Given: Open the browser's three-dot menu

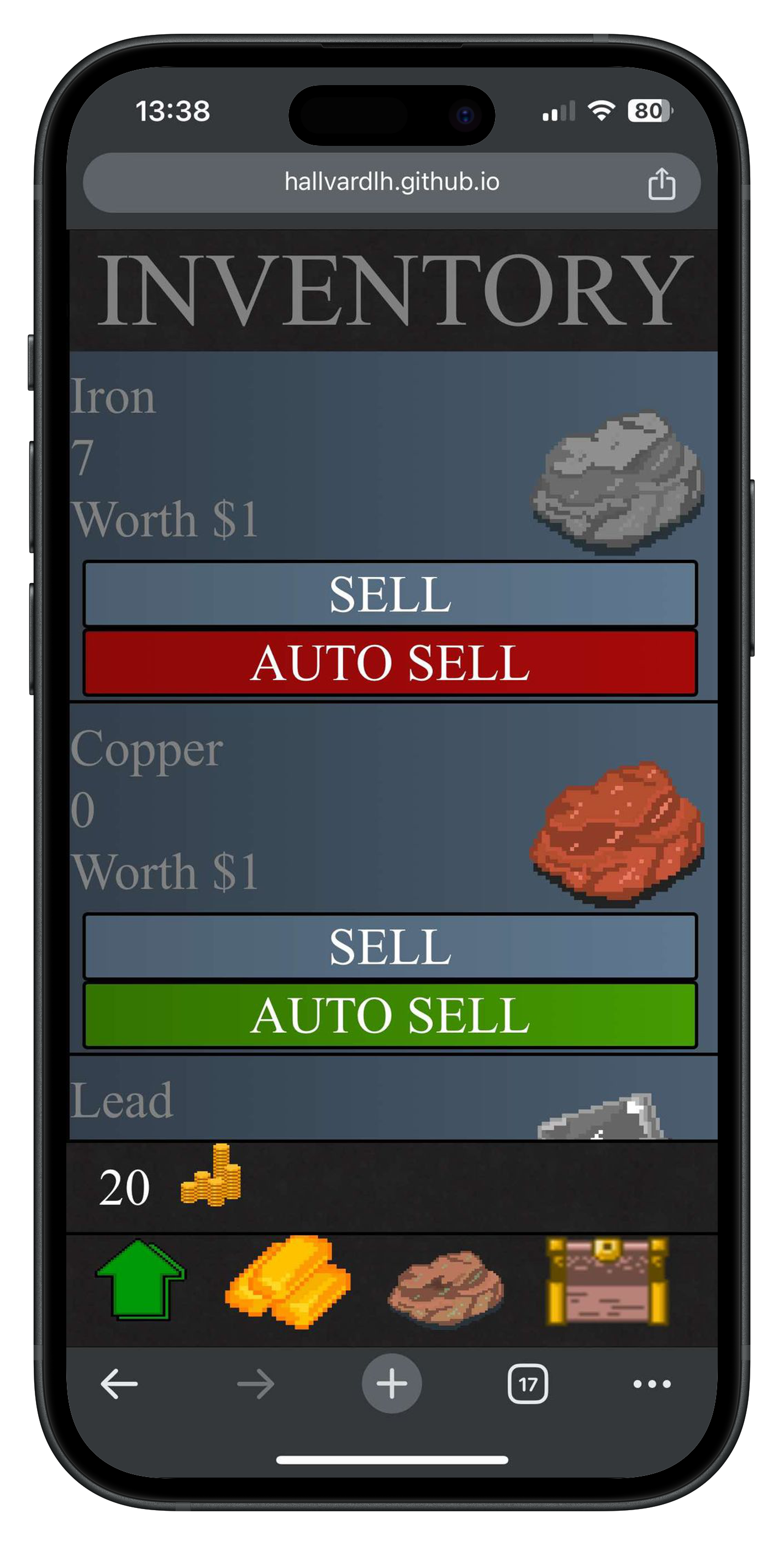Looking at the screenshot, I should pos(652,1384).
